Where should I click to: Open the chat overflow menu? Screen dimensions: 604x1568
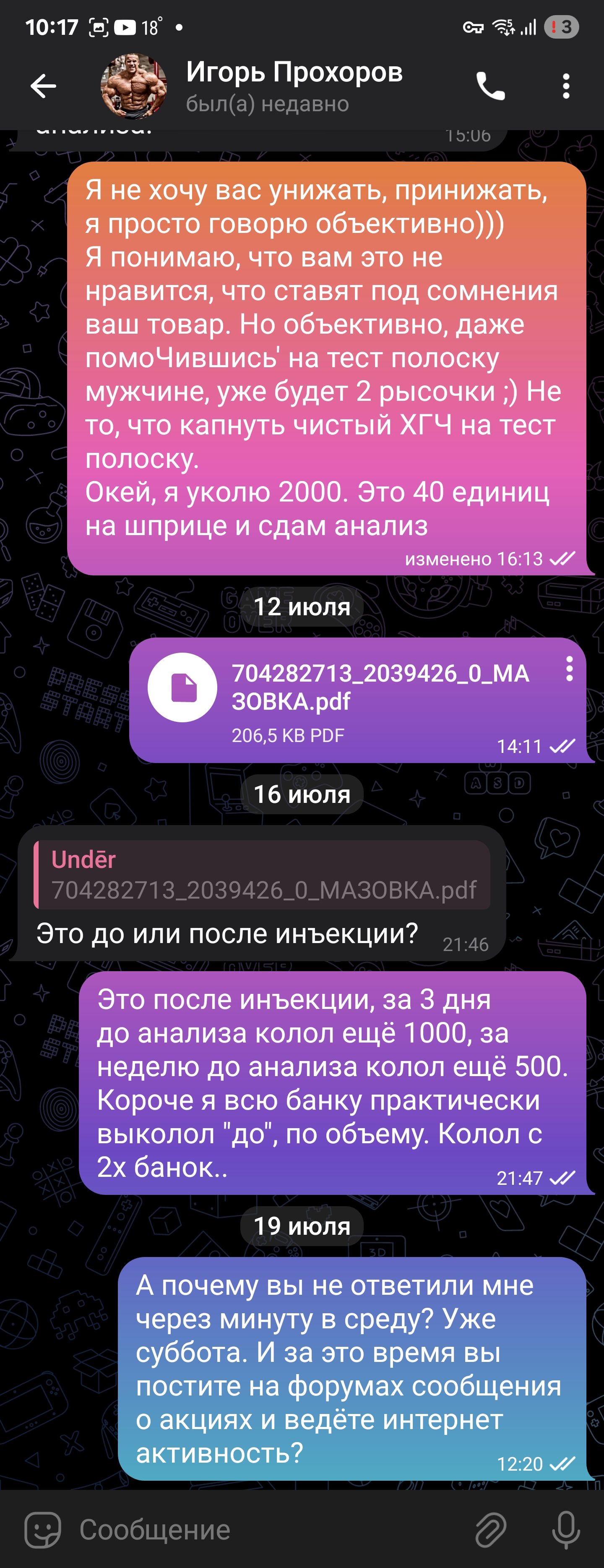click(x=566, y=86)
